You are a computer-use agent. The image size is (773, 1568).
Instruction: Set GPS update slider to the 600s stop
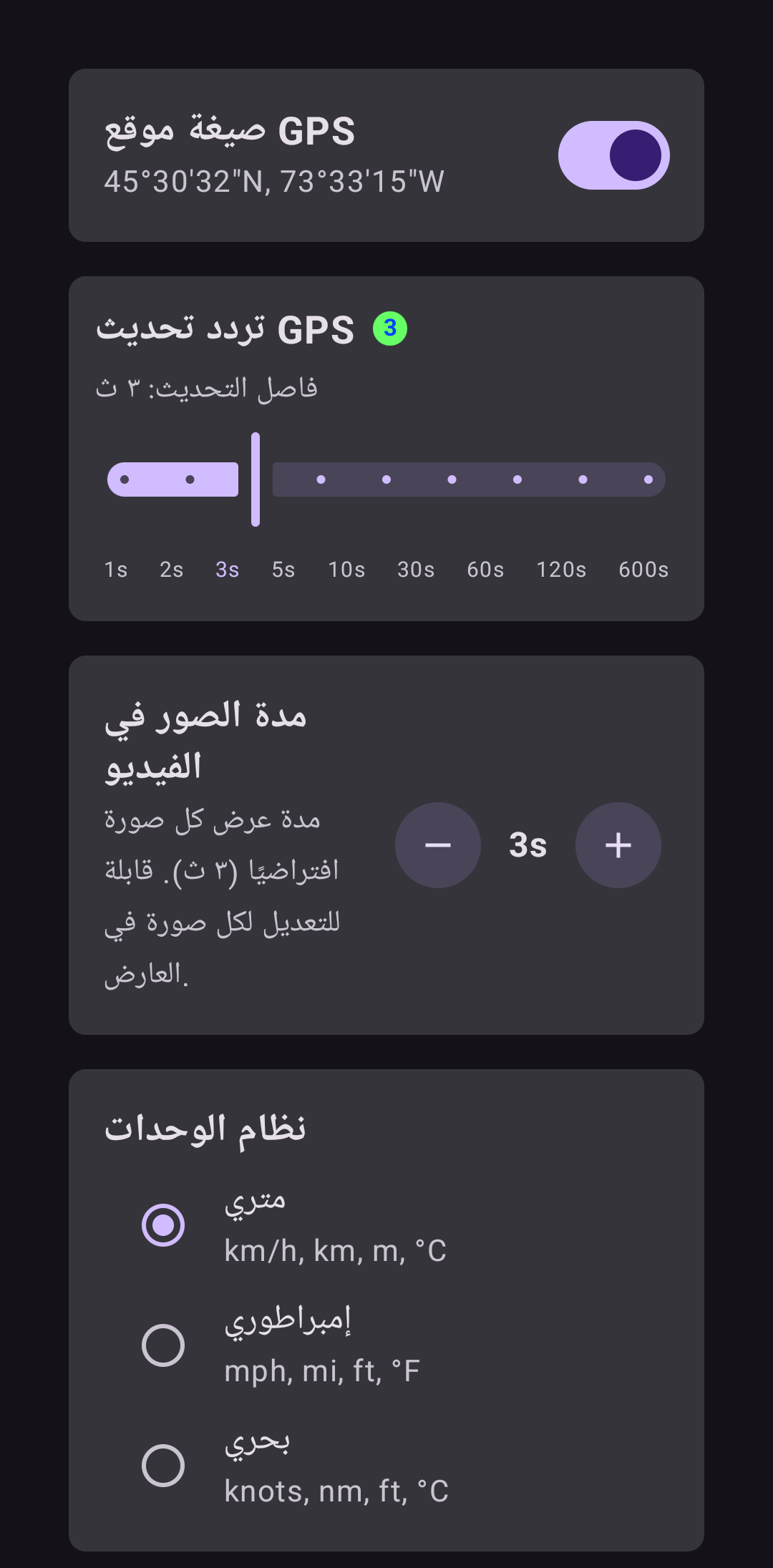pos(648,479)
